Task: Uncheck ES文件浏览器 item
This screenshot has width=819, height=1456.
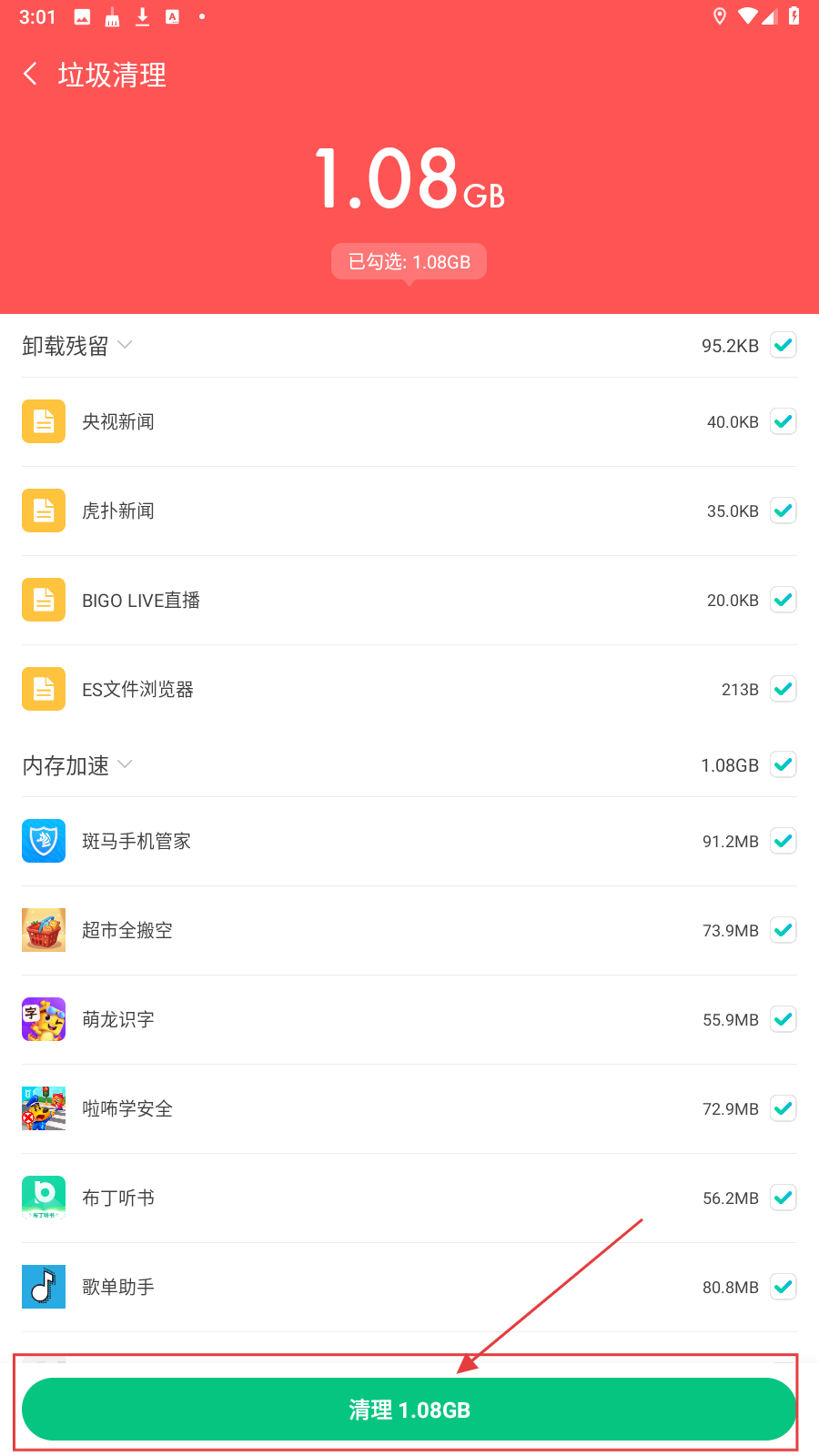Action: tap(783, 689)
